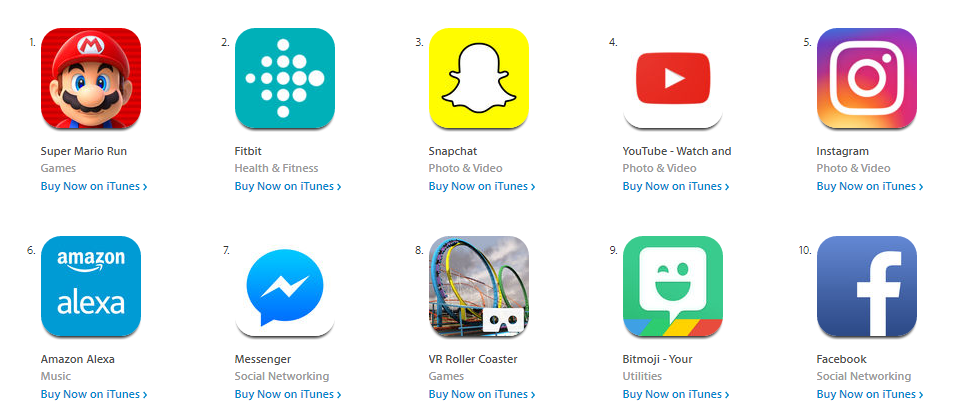Buy VR Roller Coaster on iTunes link
The image size is (961, 420).
[x=481, y=394]
